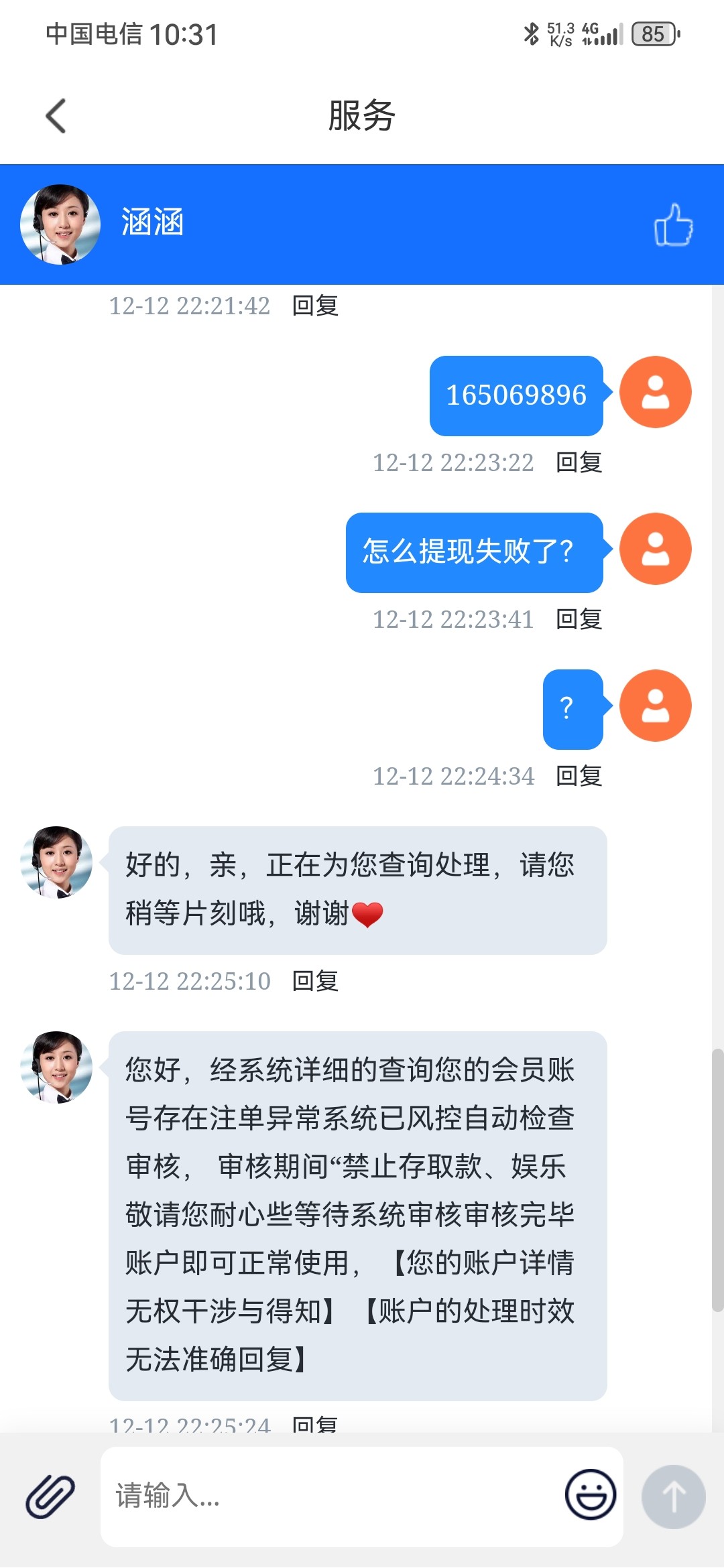Tap 回复 beside timestamp 22:21:42
This screenshot has width=724, height=1568.
click(316, 306)
